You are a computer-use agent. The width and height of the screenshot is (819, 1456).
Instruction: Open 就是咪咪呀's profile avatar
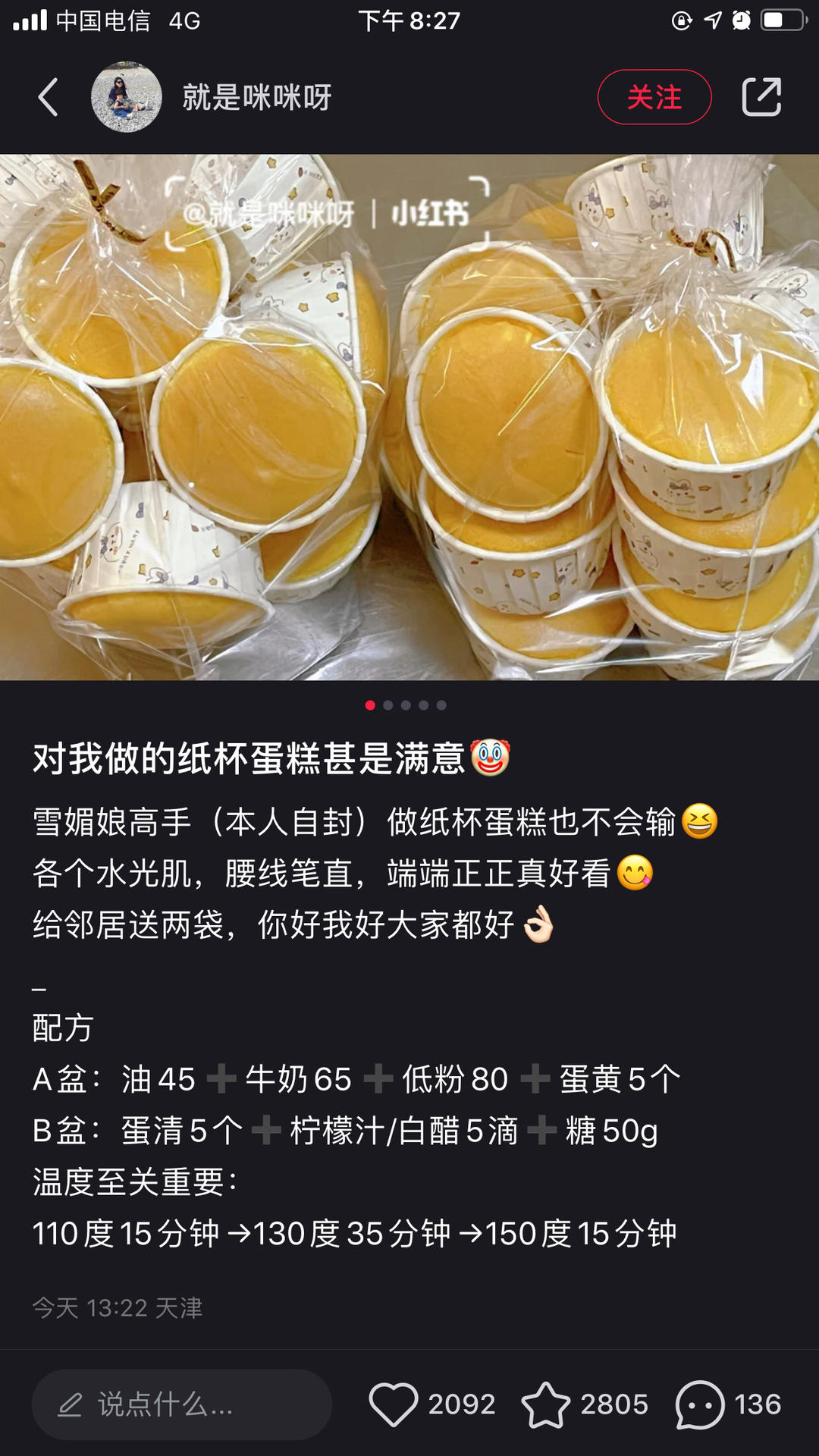pyautogui.click(x=127, y=97)
